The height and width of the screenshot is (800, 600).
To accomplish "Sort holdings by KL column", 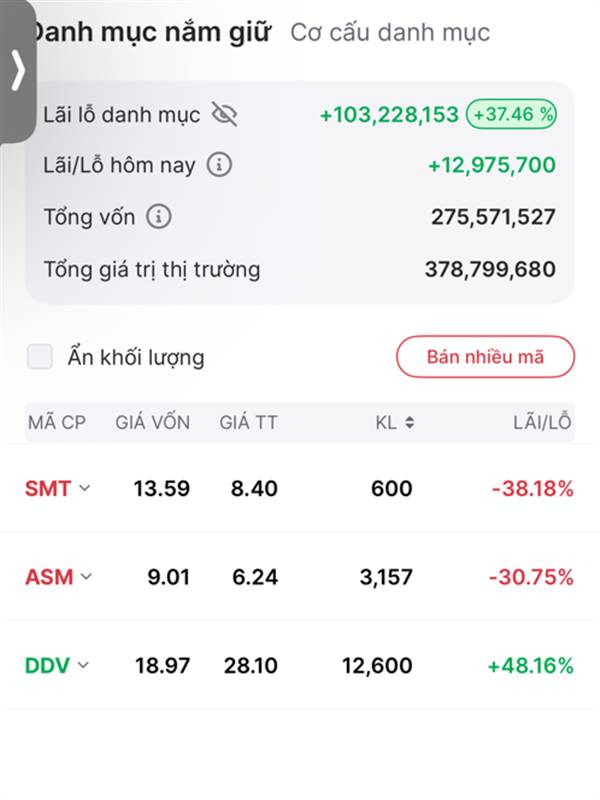I will (x=395, y=422).
